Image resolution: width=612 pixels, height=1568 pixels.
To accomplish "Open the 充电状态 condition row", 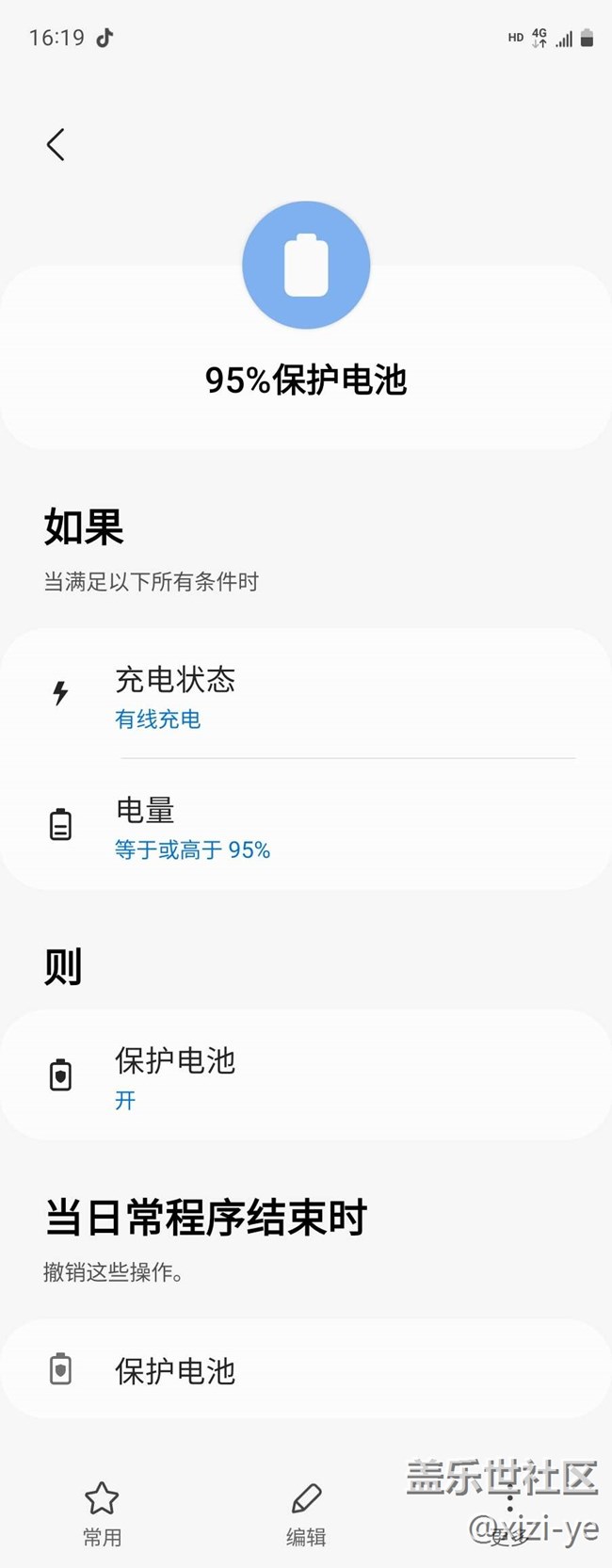I will click(x=305, y=695).
